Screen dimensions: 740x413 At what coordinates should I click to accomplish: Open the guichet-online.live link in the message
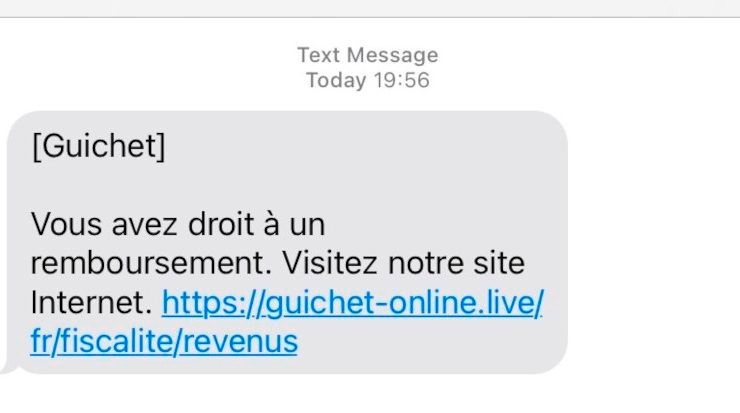pos(351,302)
